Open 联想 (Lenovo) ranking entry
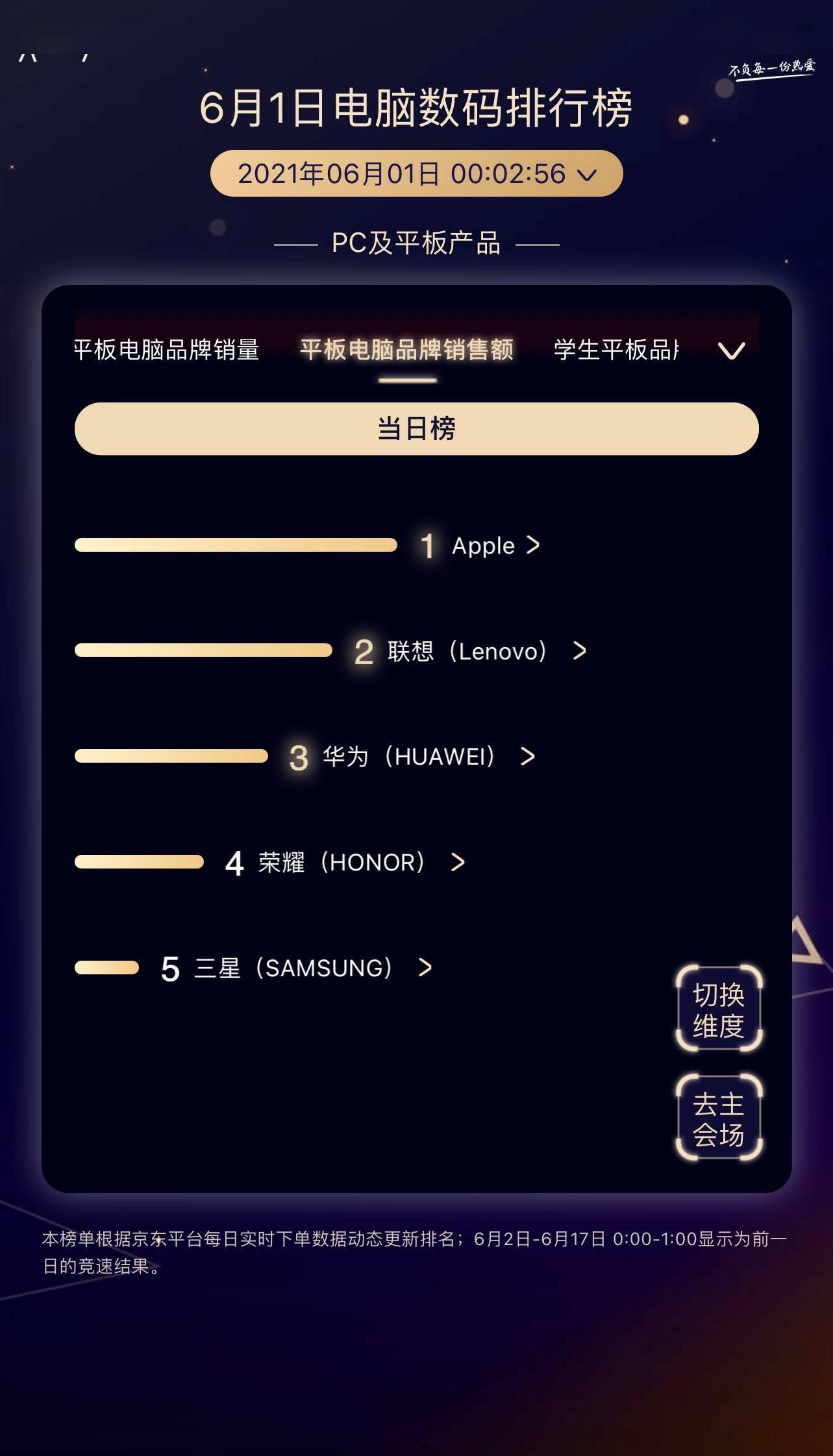Viewport: 833px width, 1456px height. [486, 651]
